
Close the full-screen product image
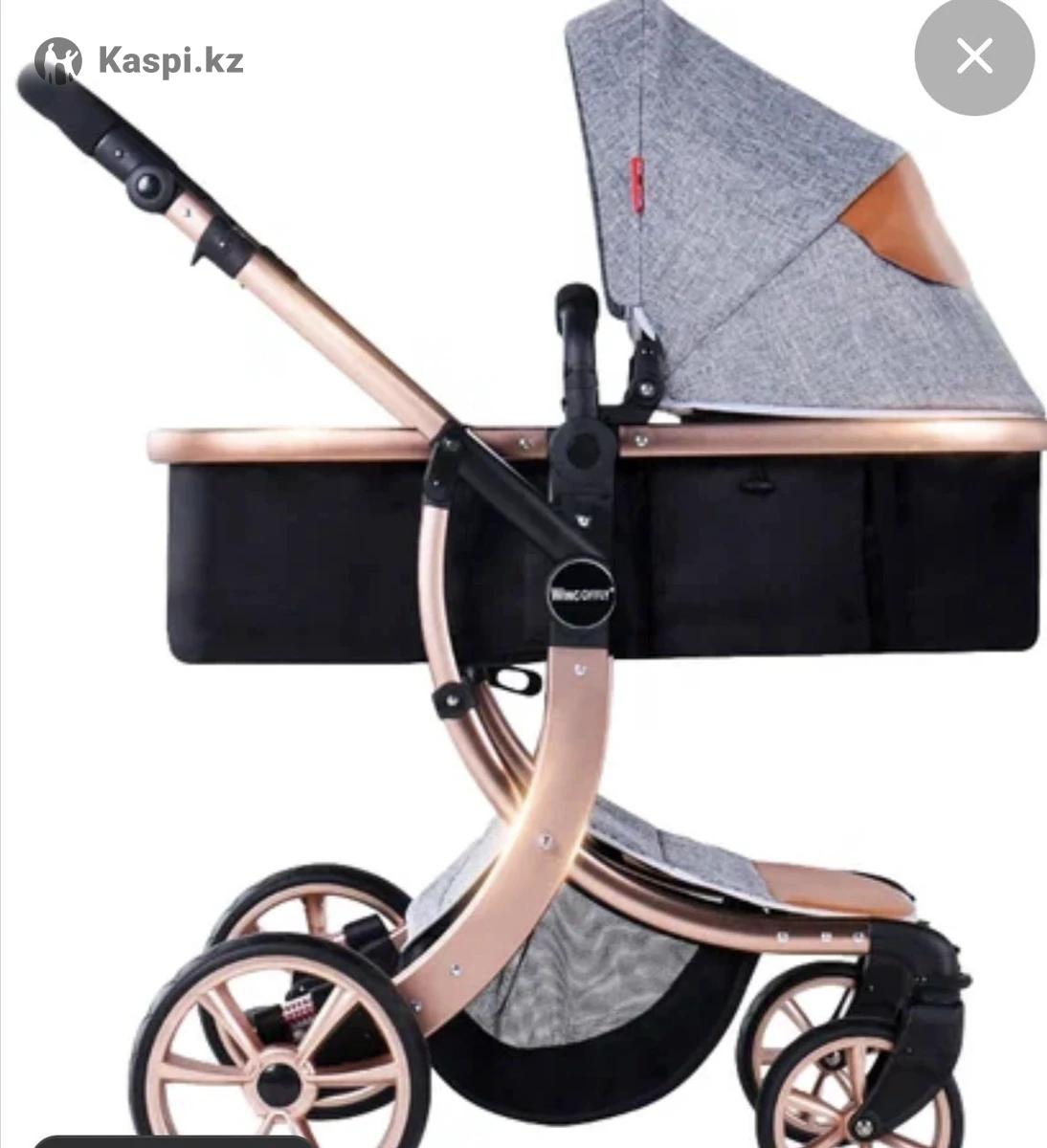coord(974,56)
